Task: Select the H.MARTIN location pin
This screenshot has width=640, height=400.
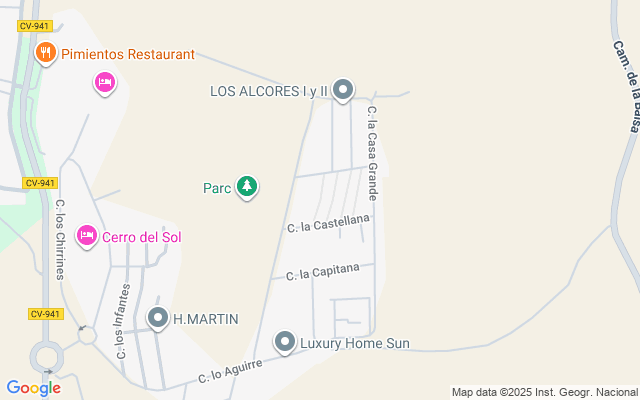Action: click(158, 318)
